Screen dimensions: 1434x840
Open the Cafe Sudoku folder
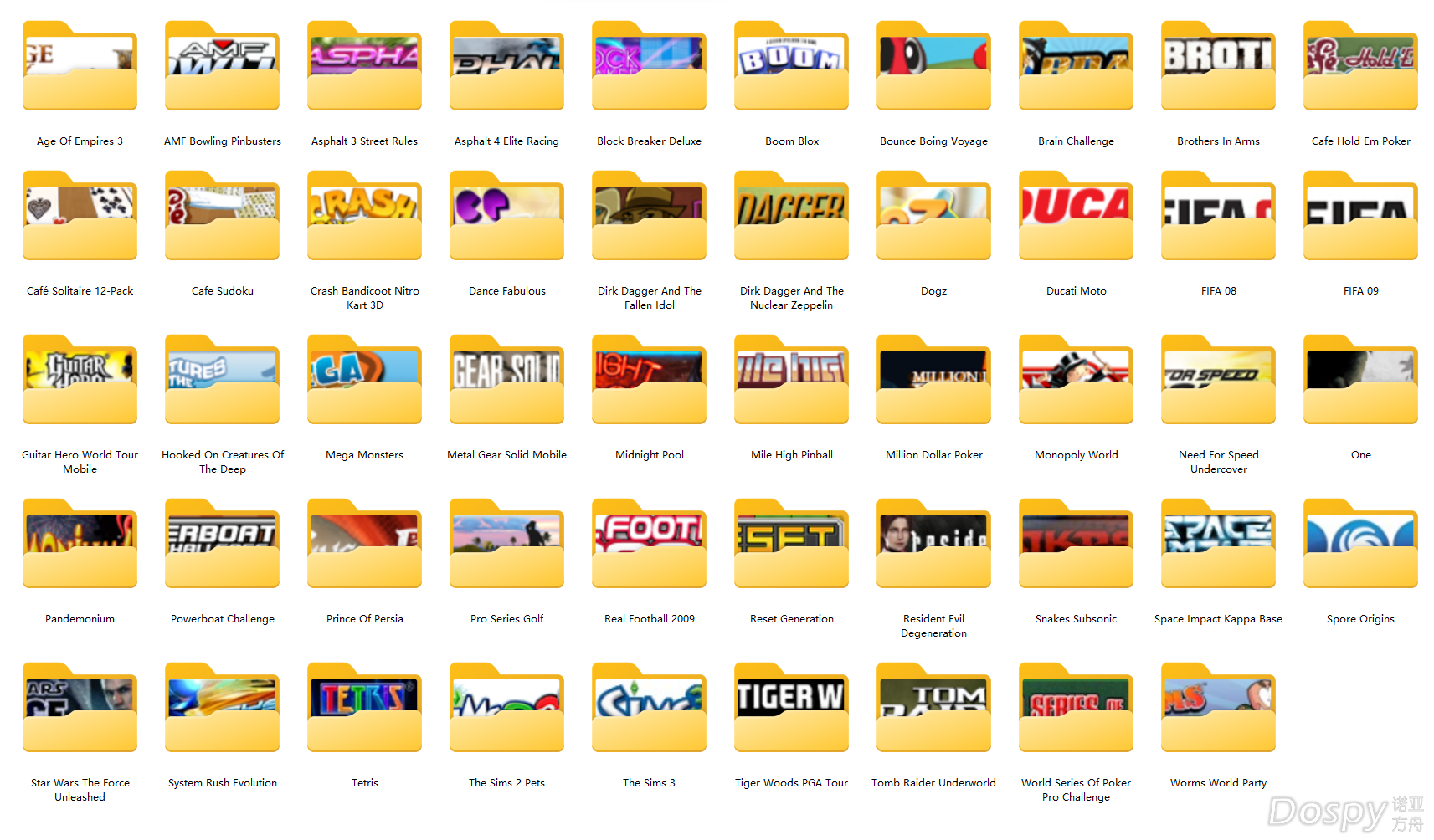[x=222, y=218]
